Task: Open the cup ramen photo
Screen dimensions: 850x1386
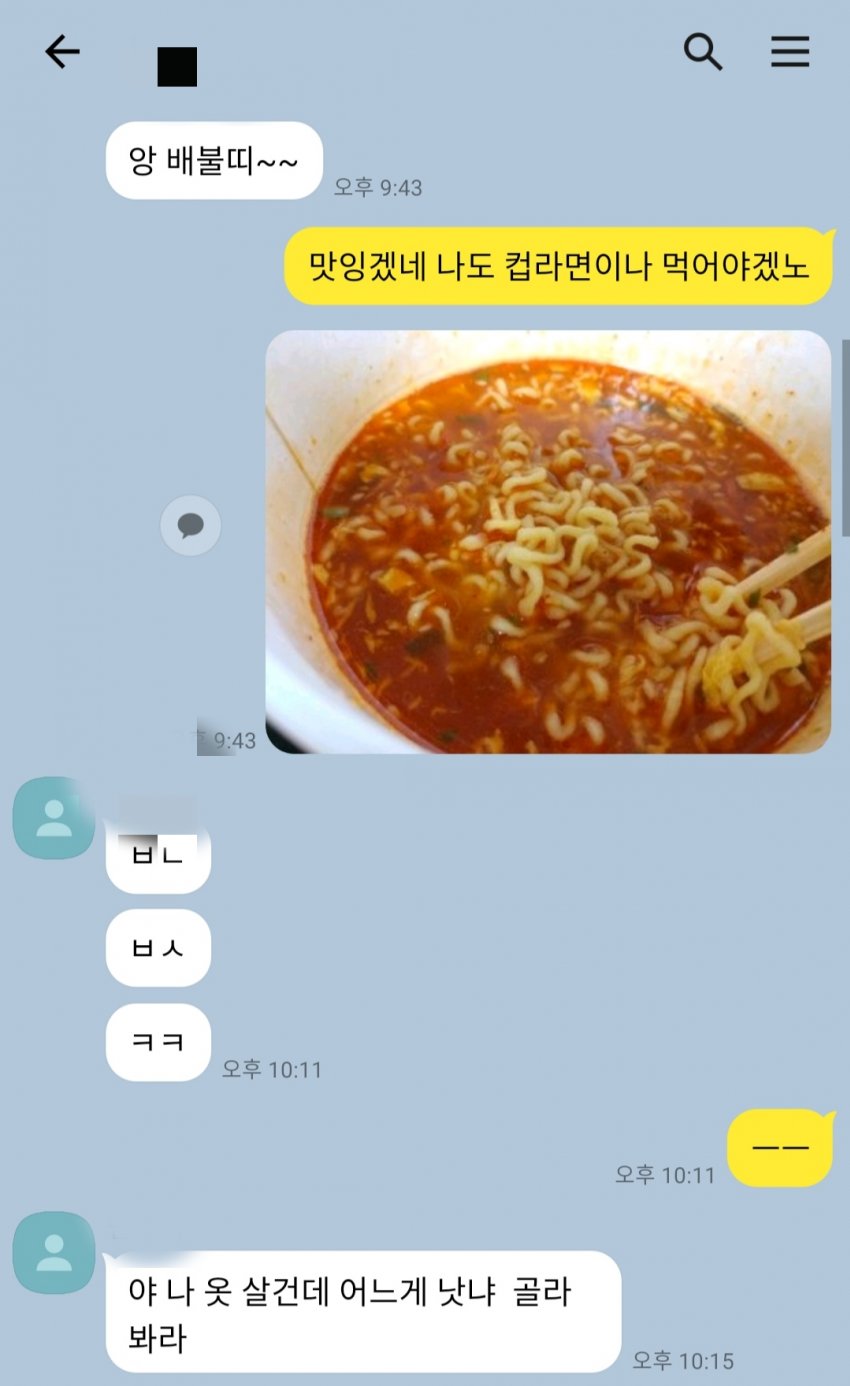Action: (x=548, y=541)
